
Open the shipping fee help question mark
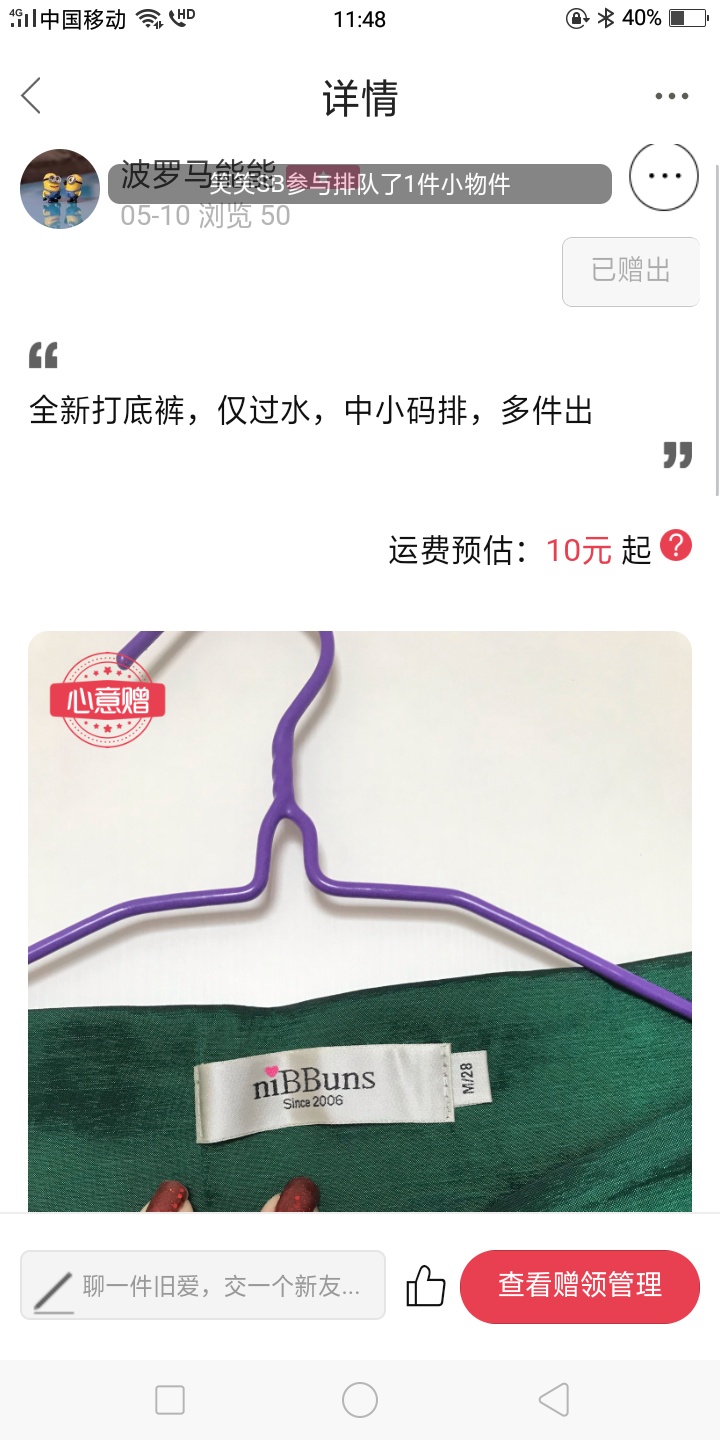676,546
